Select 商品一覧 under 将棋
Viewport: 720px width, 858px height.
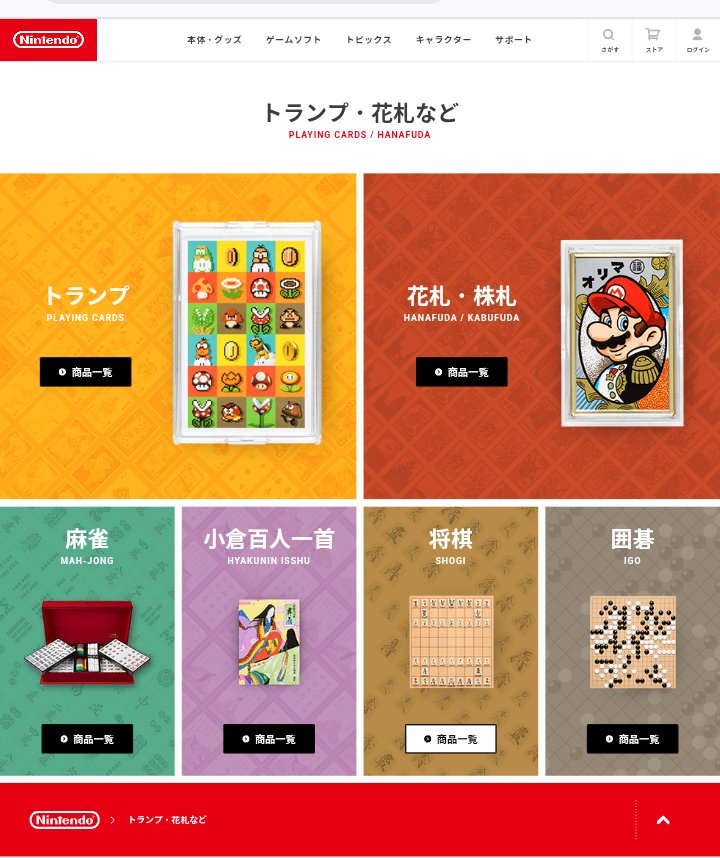(450, 739)
